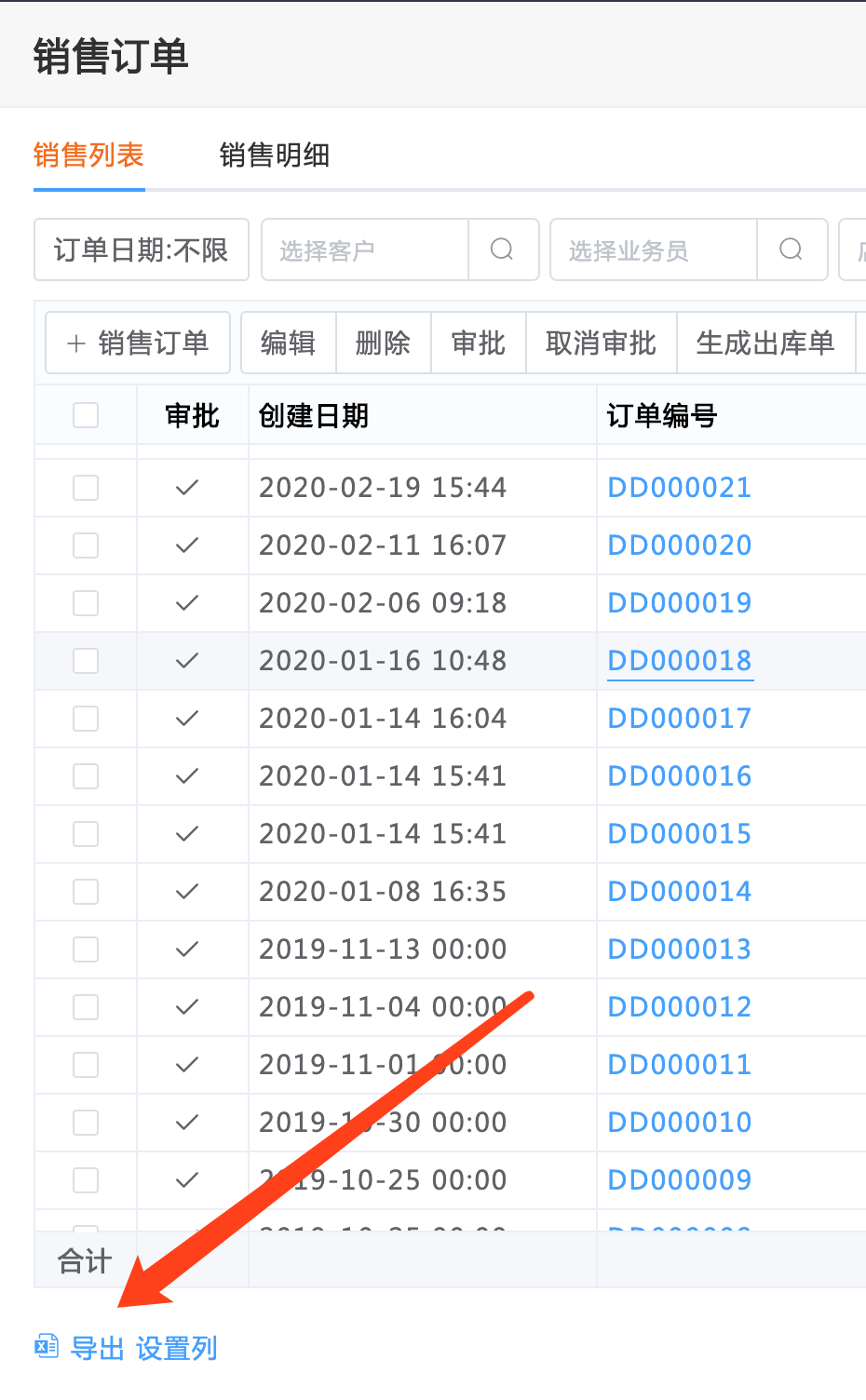Image resolution: width=866 pixels, height=1400 pixels.
Task: Tap the 选择客户 input field
Action: pos(365,249)
